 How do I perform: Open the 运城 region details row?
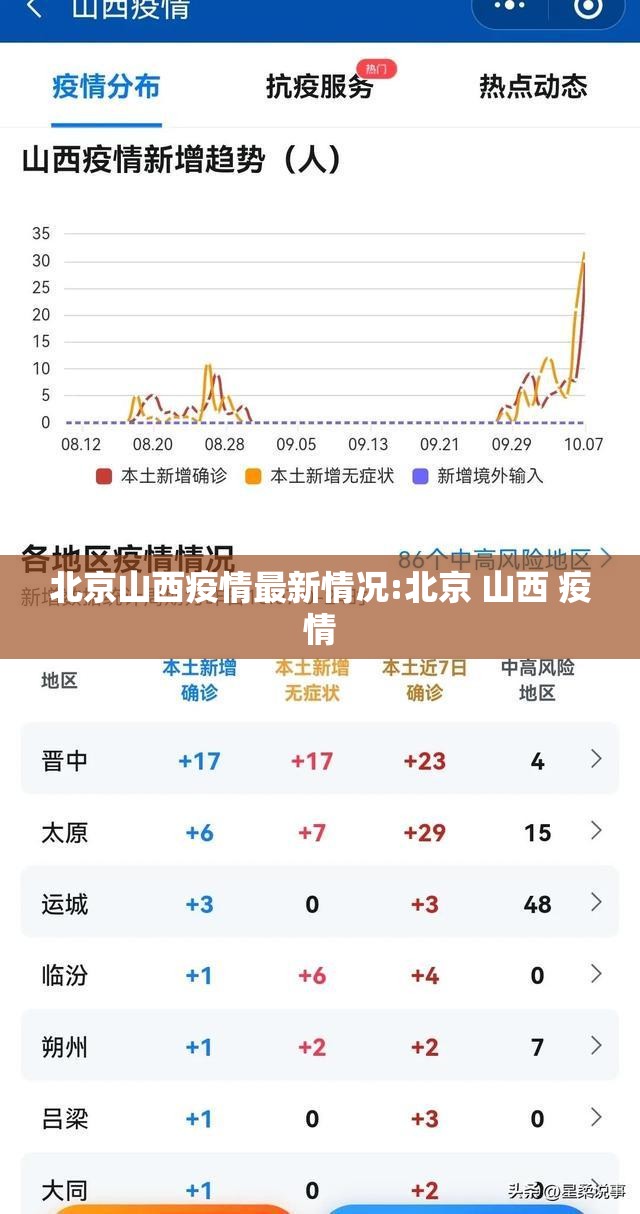point(319,904)
